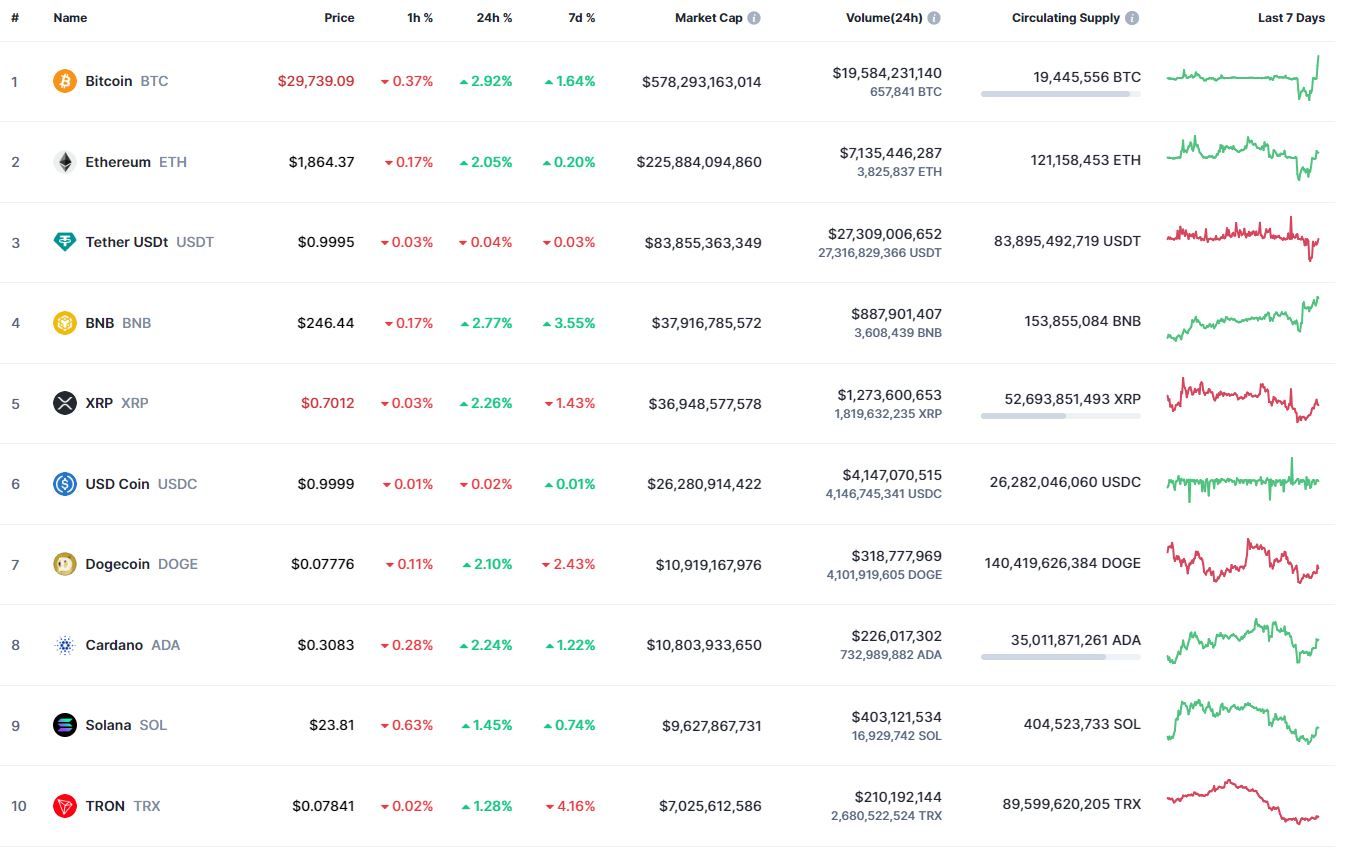Tap the Volume(24h) info icon
The height and width of the screenshot is (850, 1353).
click(934, 18)
